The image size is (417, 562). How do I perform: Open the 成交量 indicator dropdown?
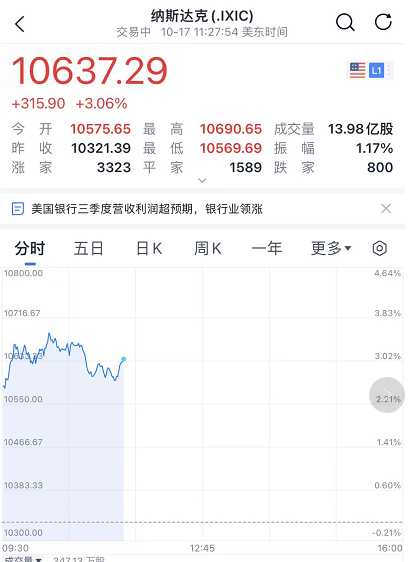point(22,559)
